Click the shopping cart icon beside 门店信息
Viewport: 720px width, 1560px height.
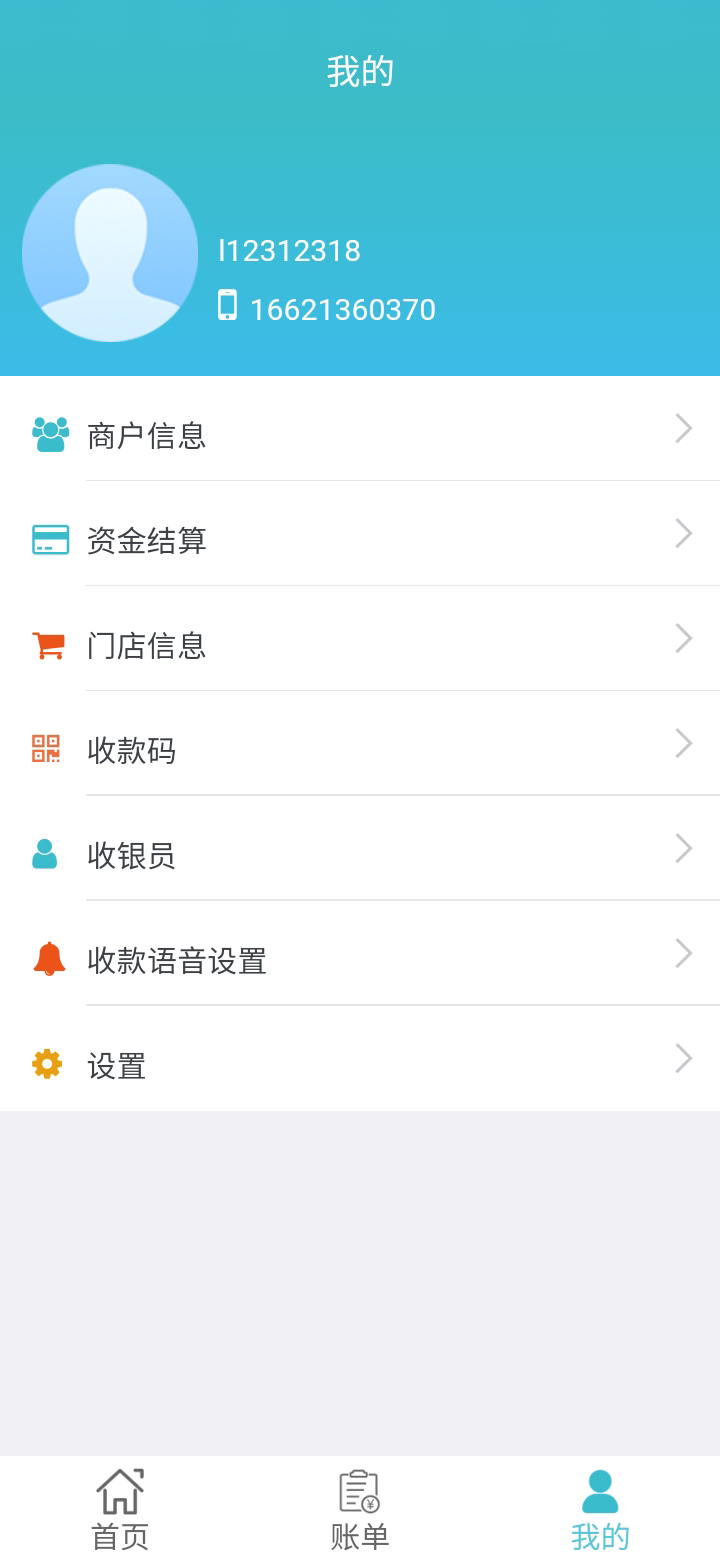[x=46, y=645]
